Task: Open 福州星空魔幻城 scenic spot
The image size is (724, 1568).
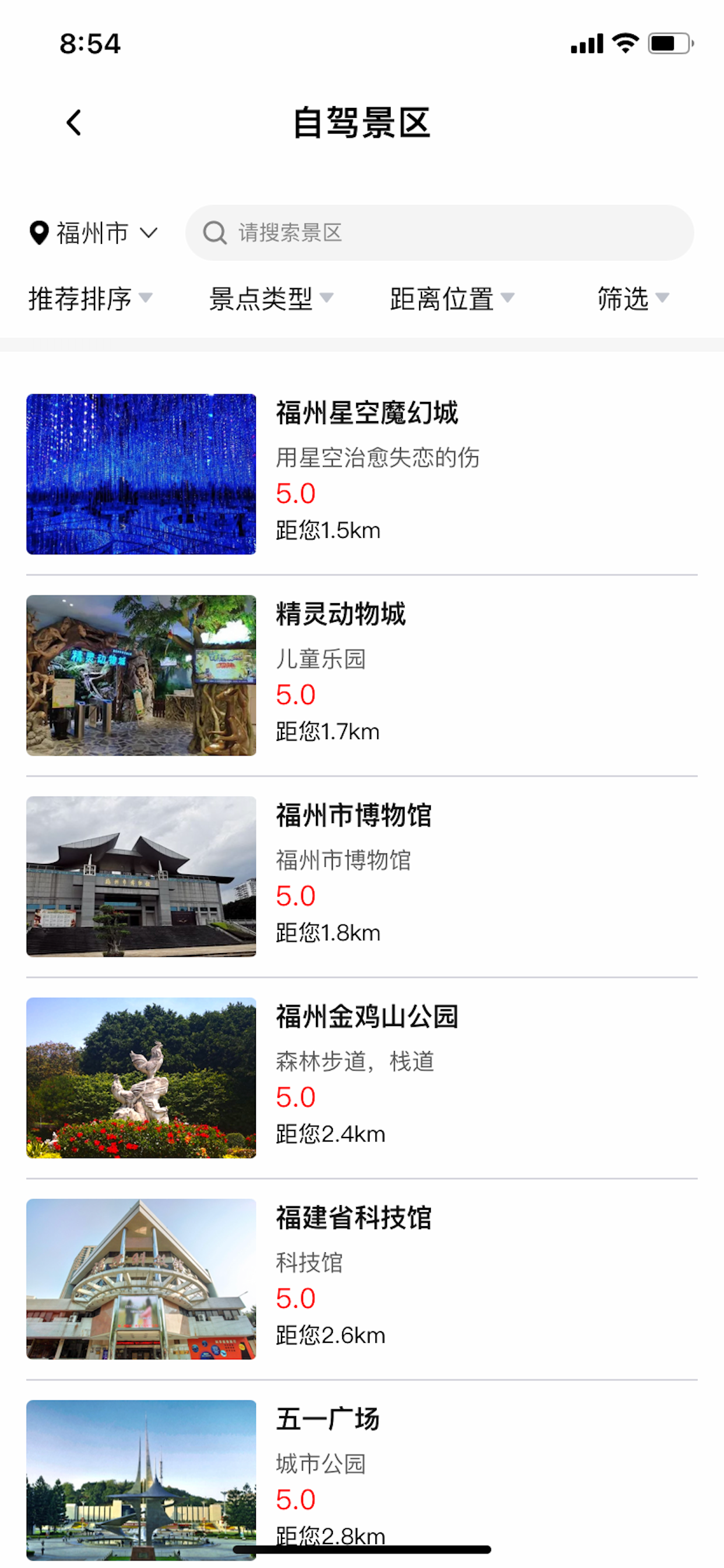Action: click(362, 474)
